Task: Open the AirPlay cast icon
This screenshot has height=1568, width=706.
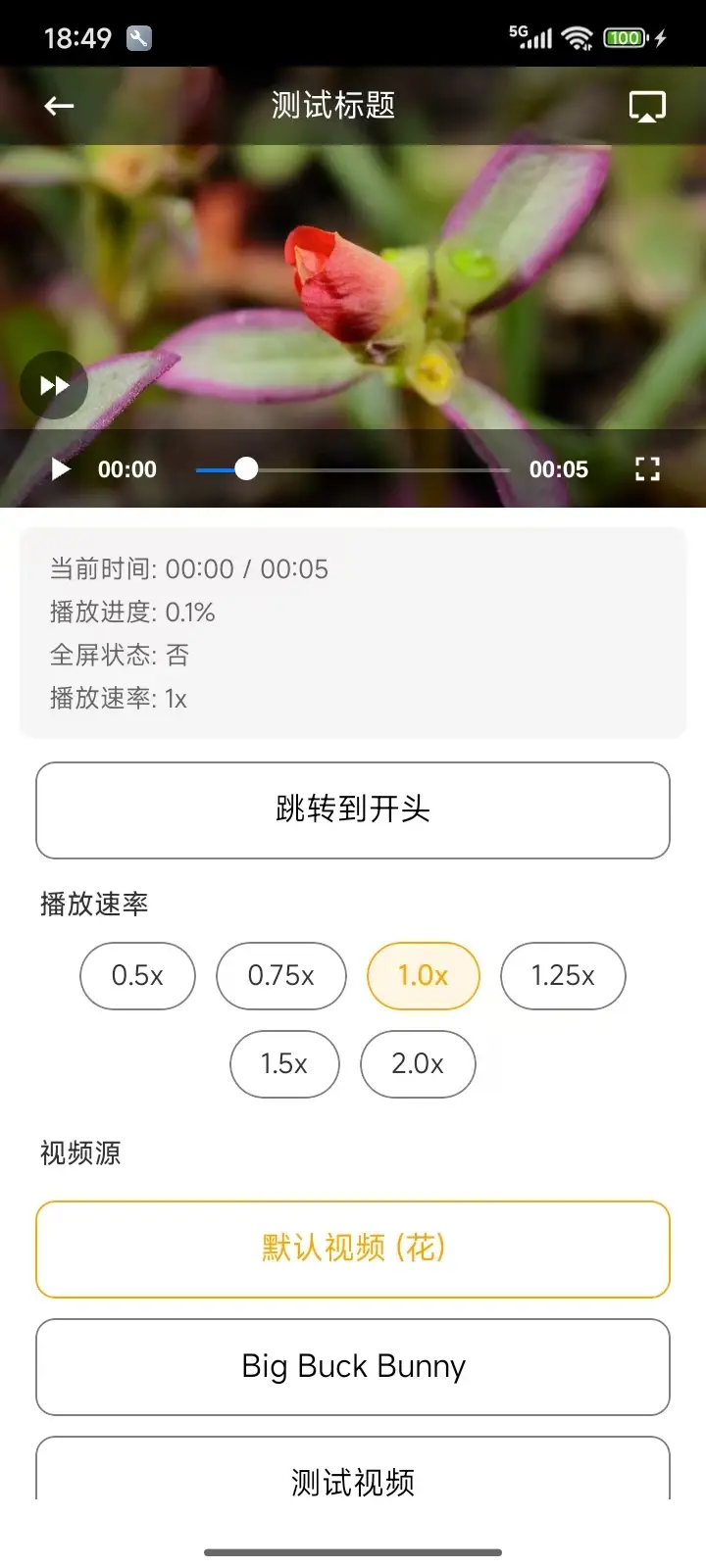Action: click(x=647, y=106)
